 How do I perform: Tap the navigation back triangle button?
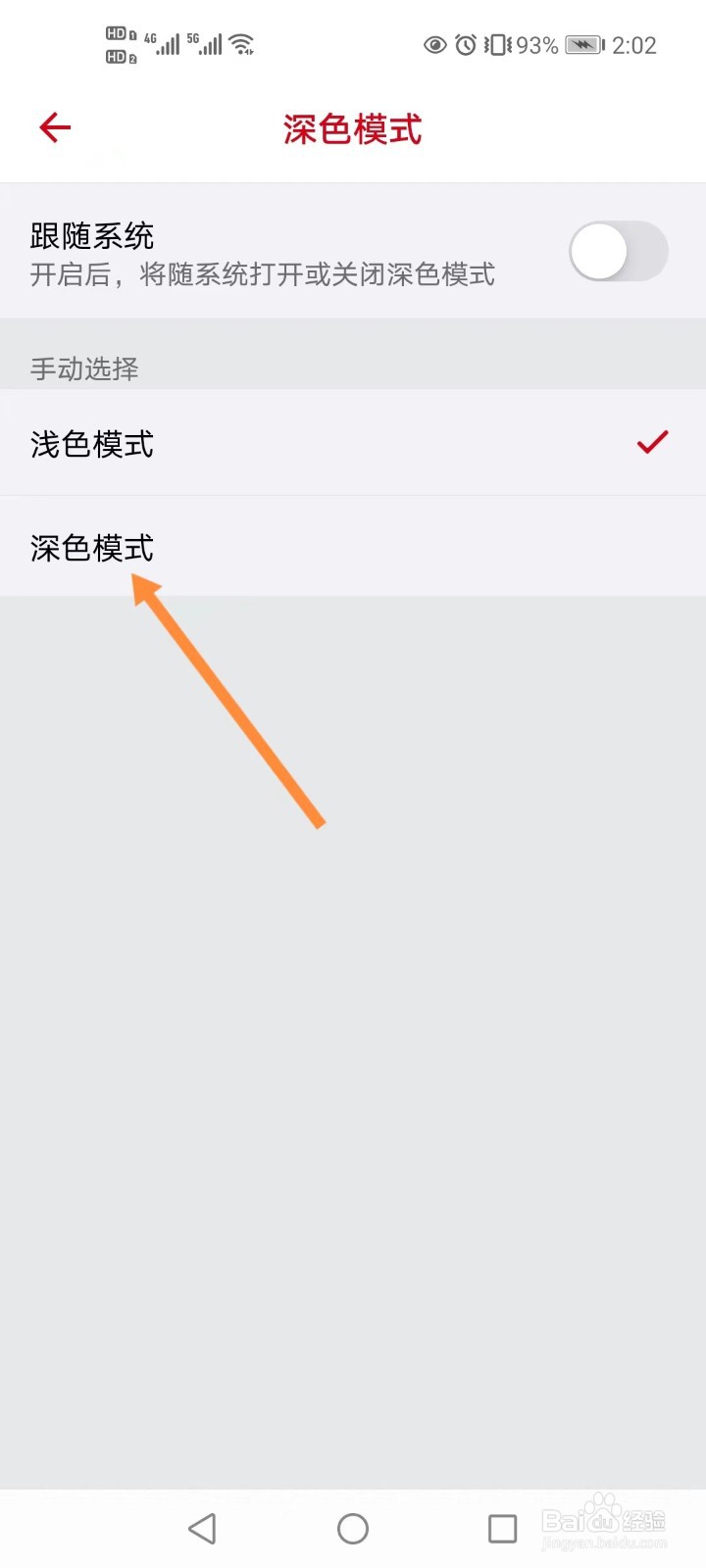tap(203, 1527)
